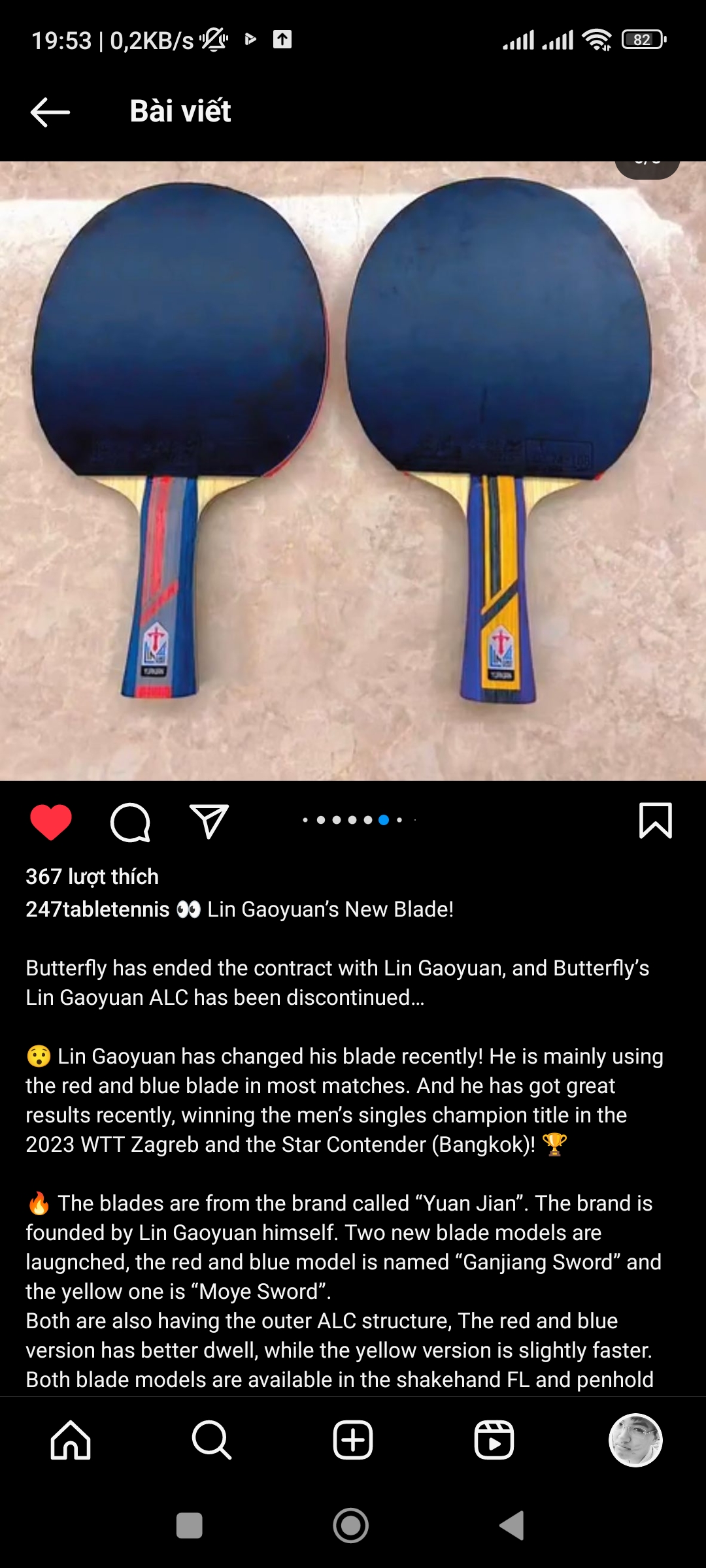Image resolution: width=706 pixels, height=1568 pixels.
Task: Open my profile tab avatar
Action: (x=635, y=1440)
